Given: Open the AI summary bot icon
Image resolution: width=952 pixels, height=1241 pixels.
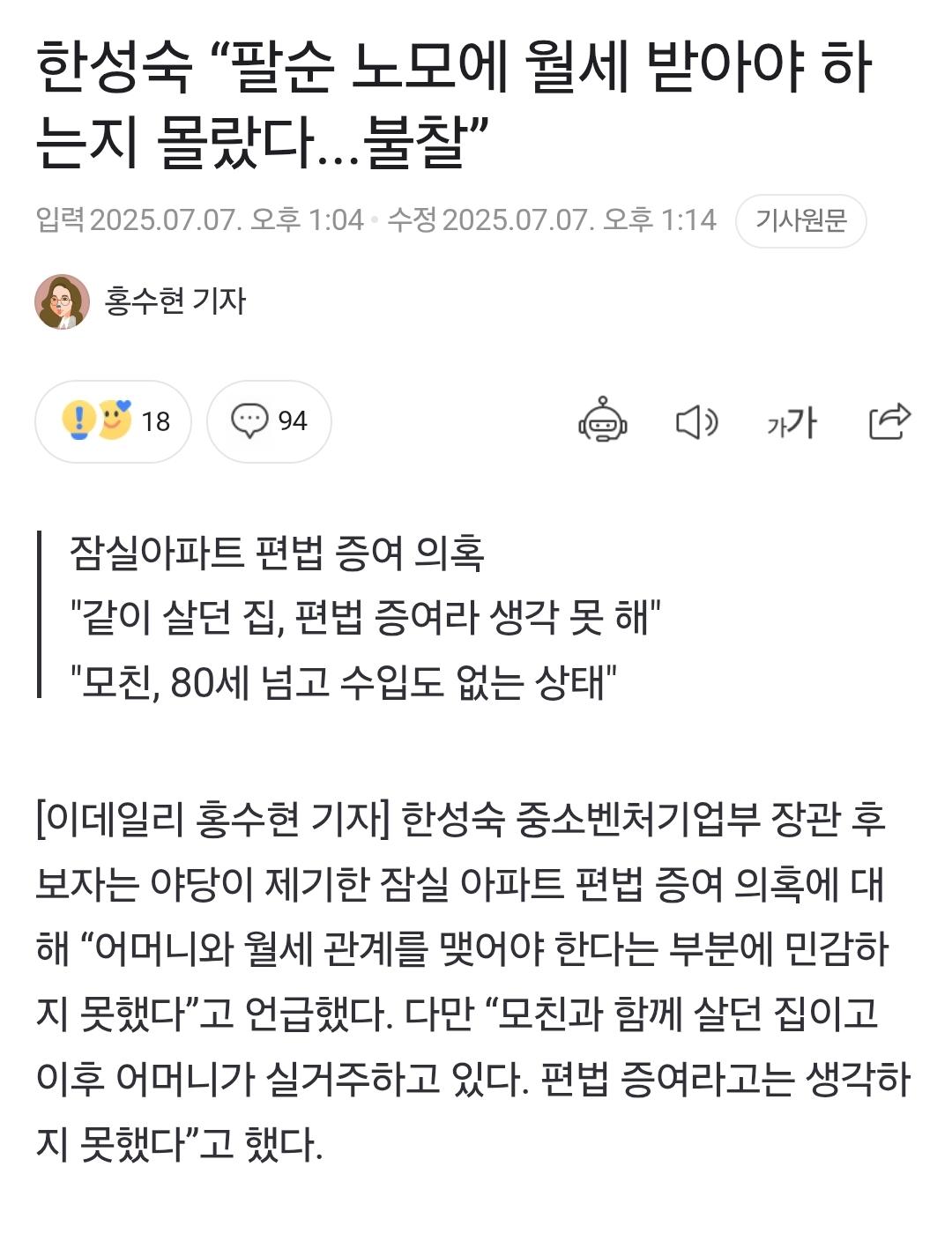Looking at the screenshot, I should click(x=603, y=420).
